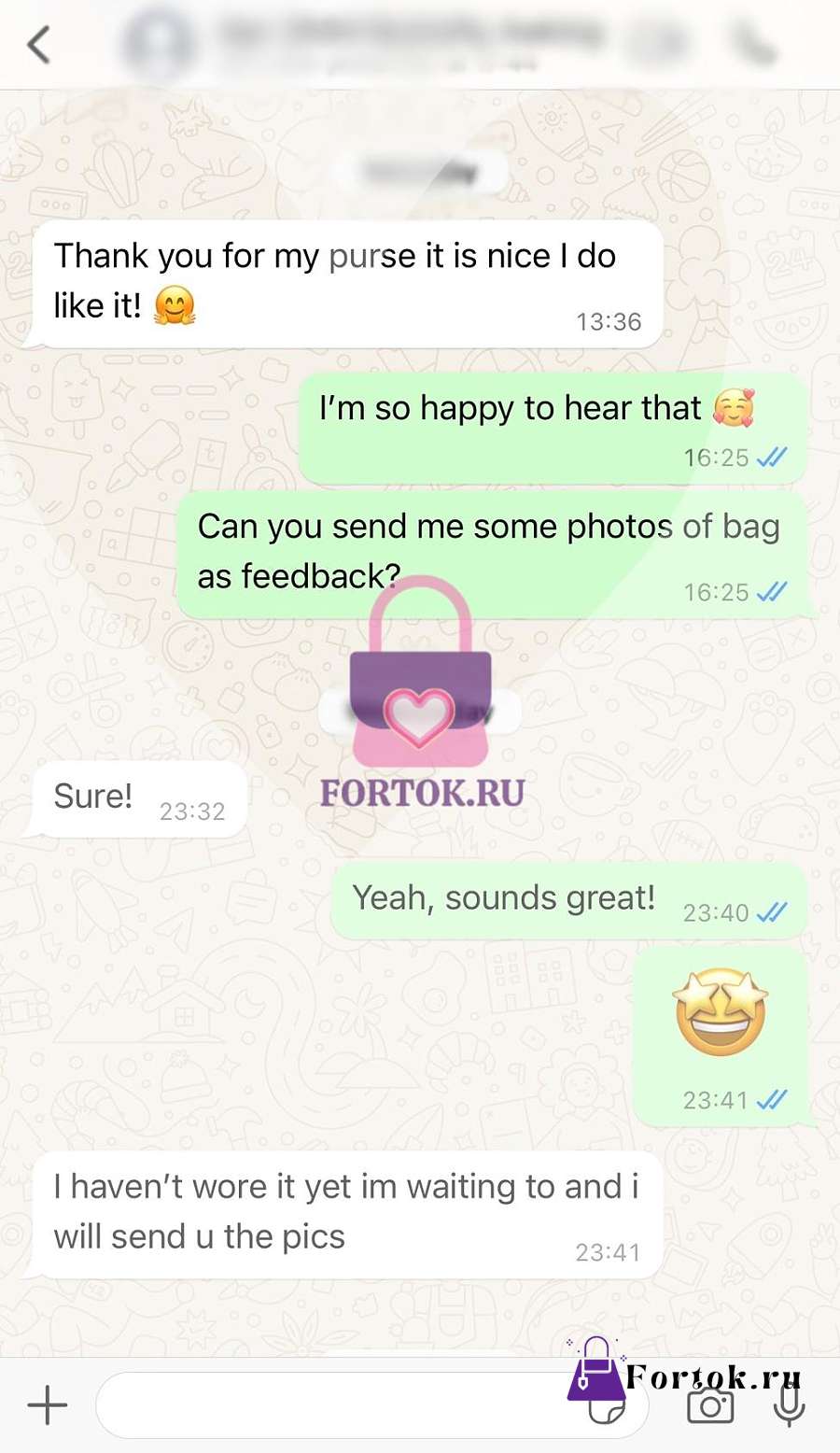Go back to the chat list
840x1453 pixels.
pyautogui.click(x=38, y=45)
